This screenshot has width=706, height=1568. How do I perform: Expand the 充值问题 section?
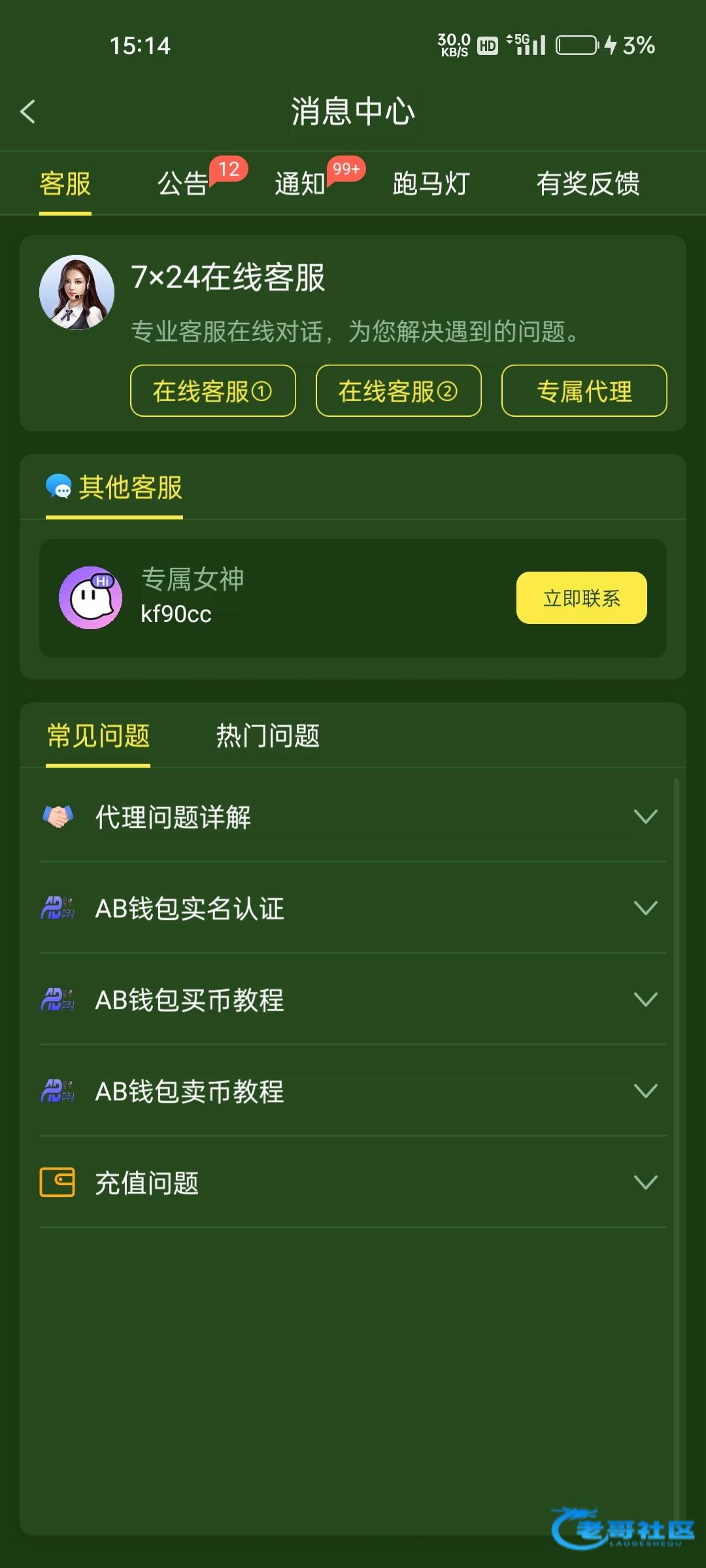pos(353,1183)
